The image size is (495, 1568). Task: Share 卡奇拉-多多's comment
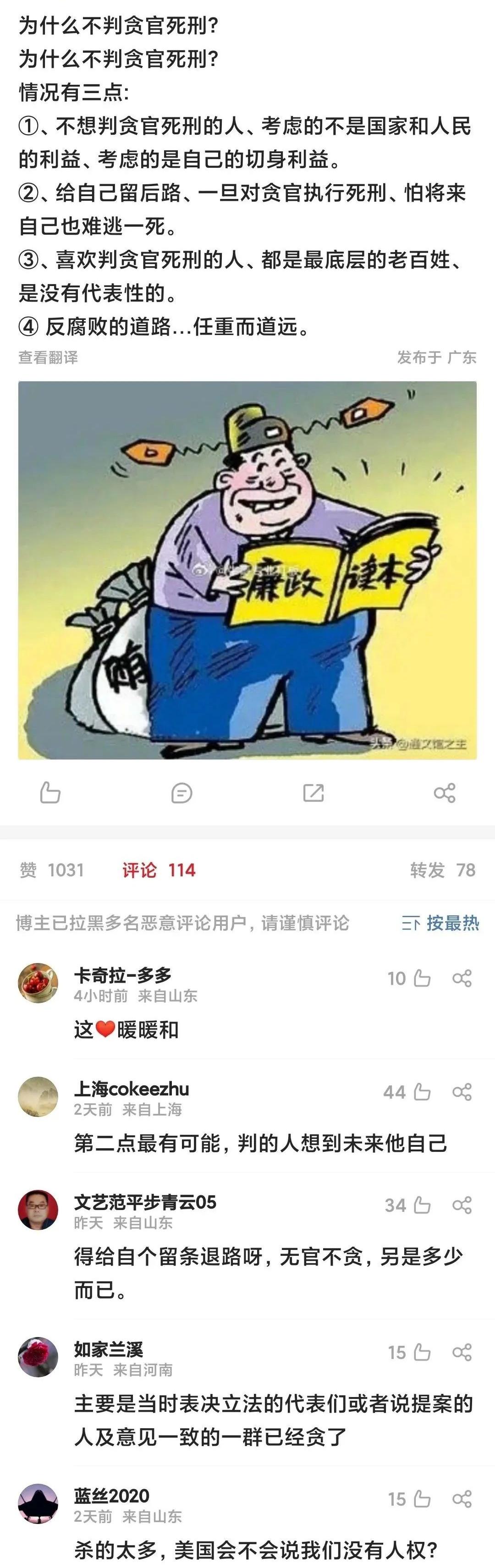[462, 978]
